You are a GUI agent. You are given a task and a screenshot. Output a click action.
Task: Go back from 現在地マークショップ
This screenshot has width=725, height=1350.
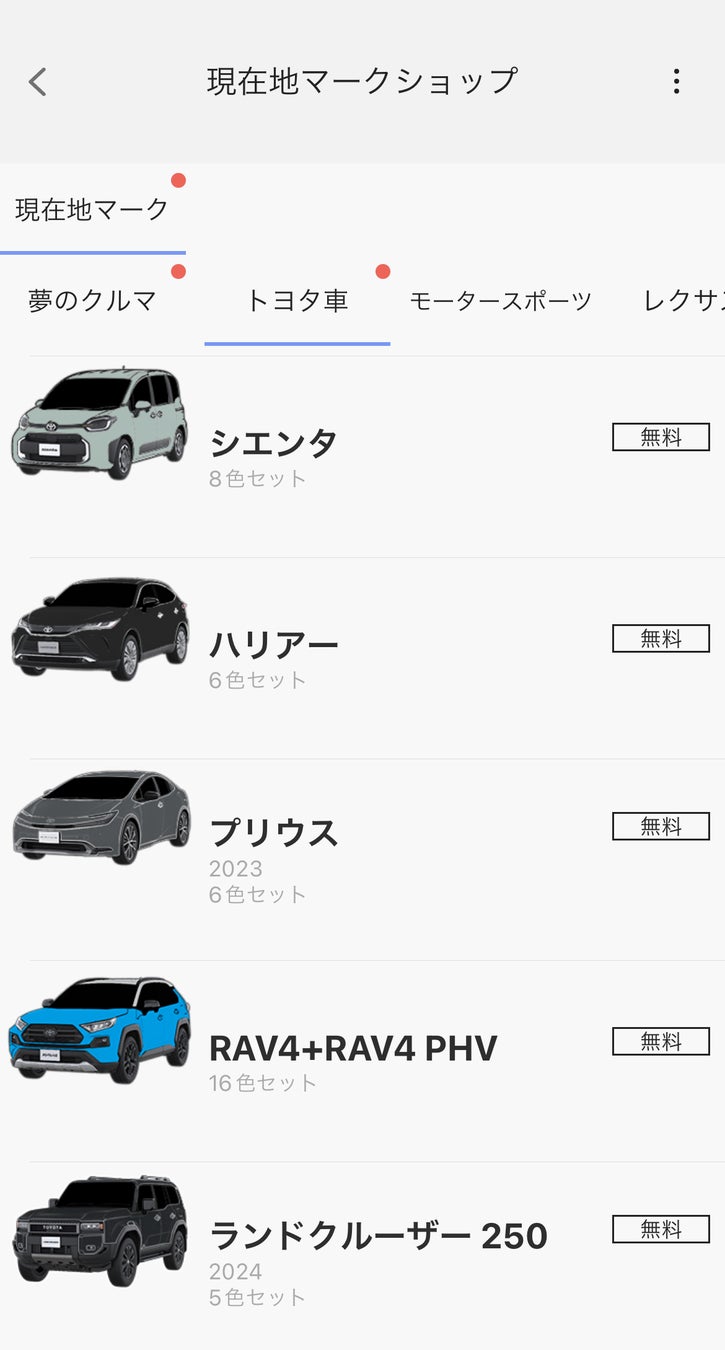click(x=38, y=82)
